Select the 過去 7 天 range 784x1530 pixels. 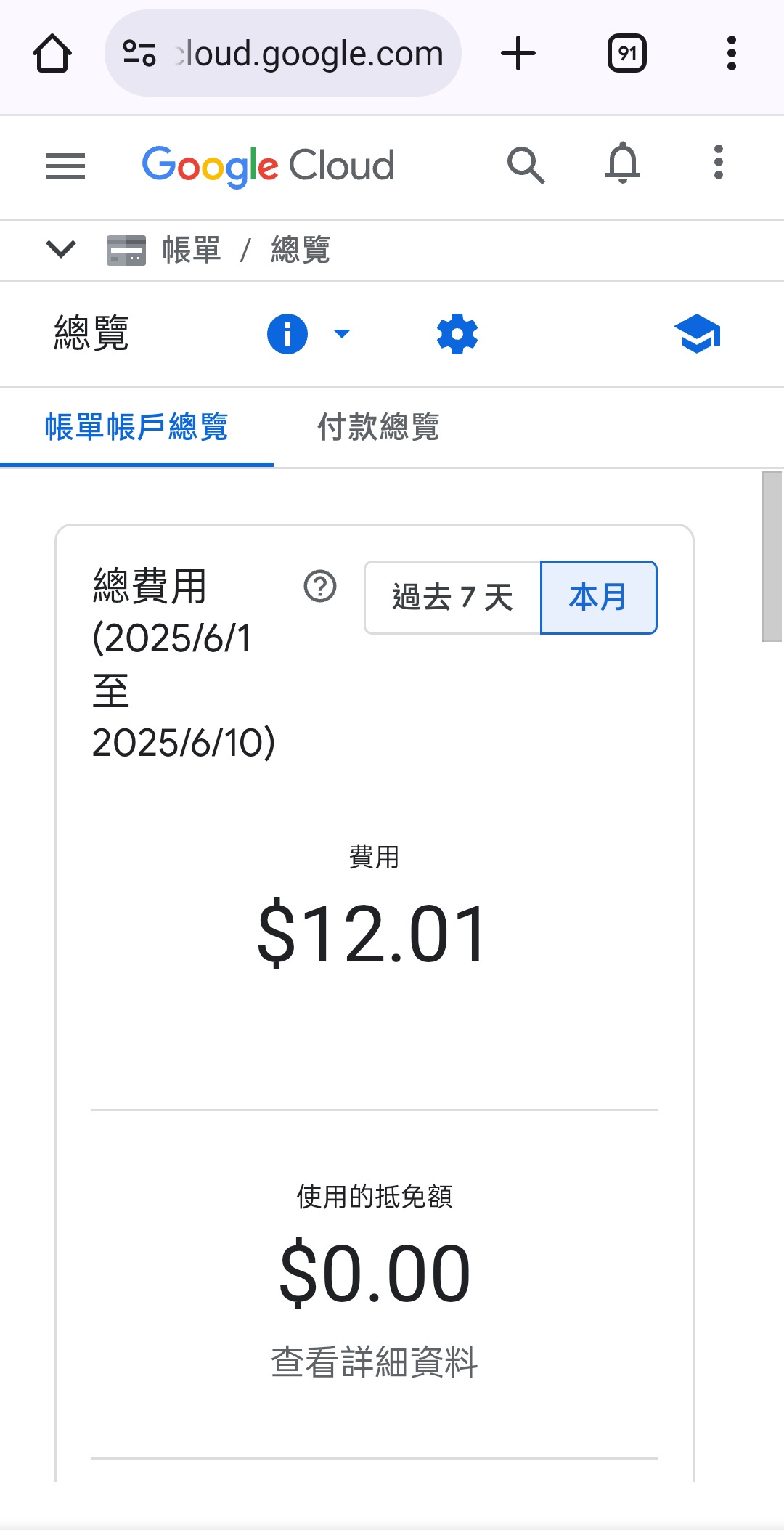(x=453, y=598)
